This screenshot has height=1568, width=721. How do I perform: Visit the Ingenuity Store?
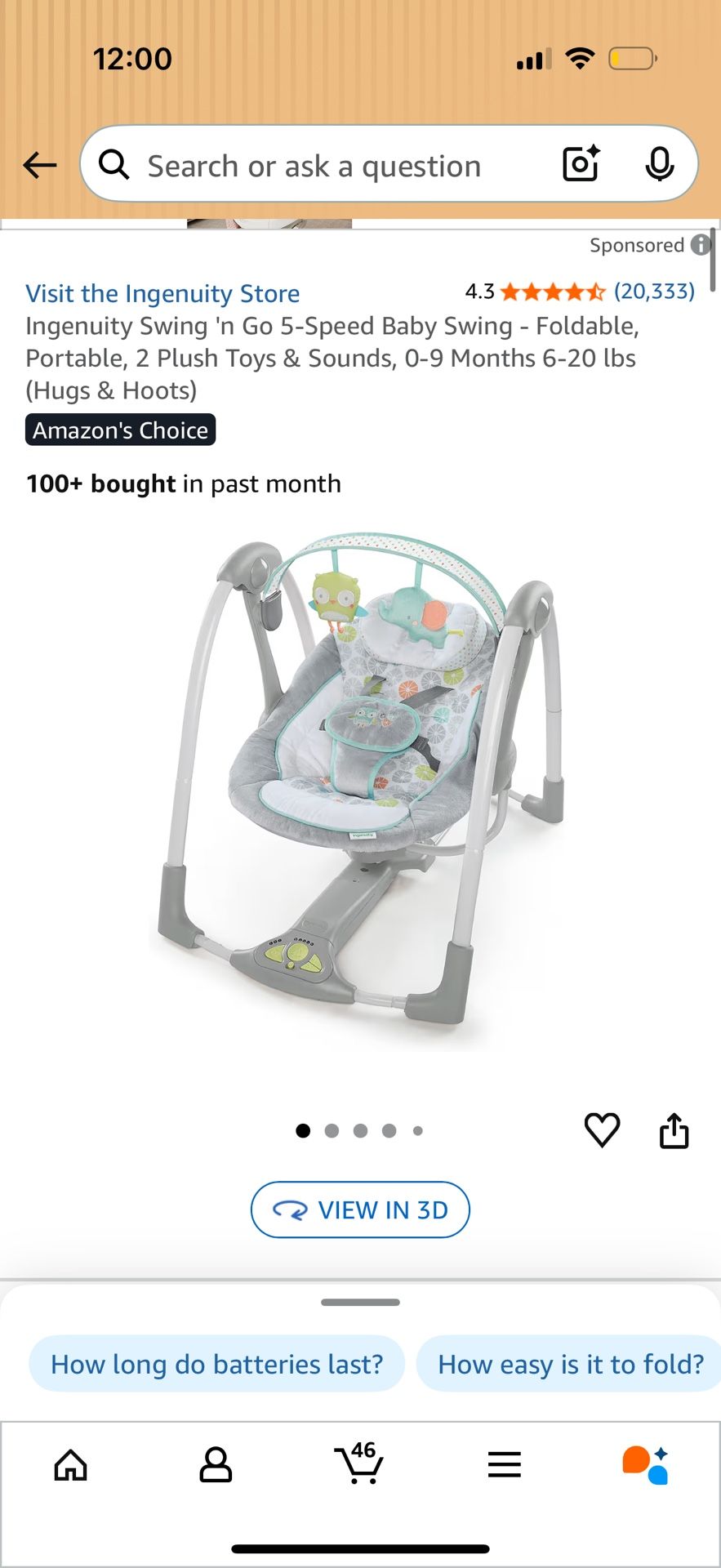pos(161,293)
